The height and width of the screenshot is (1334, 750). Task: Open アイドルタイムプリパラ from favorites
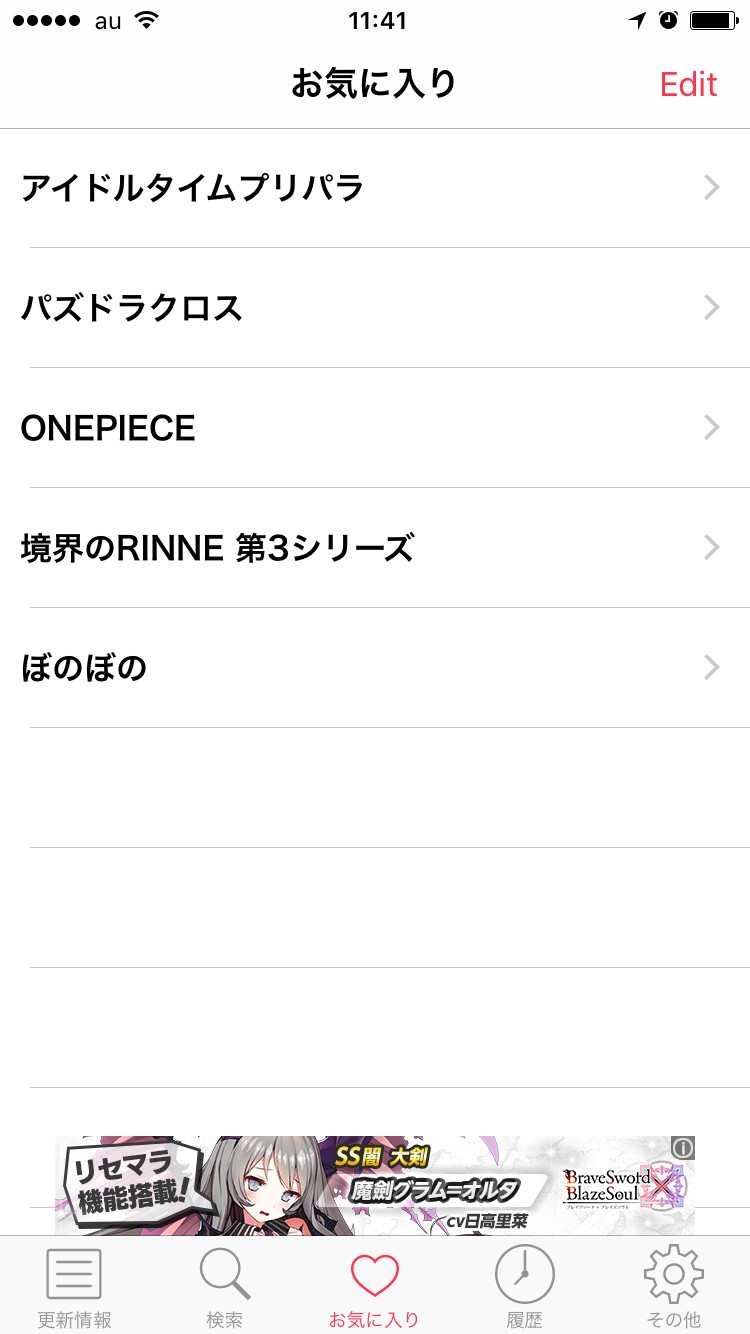point(375,188)
